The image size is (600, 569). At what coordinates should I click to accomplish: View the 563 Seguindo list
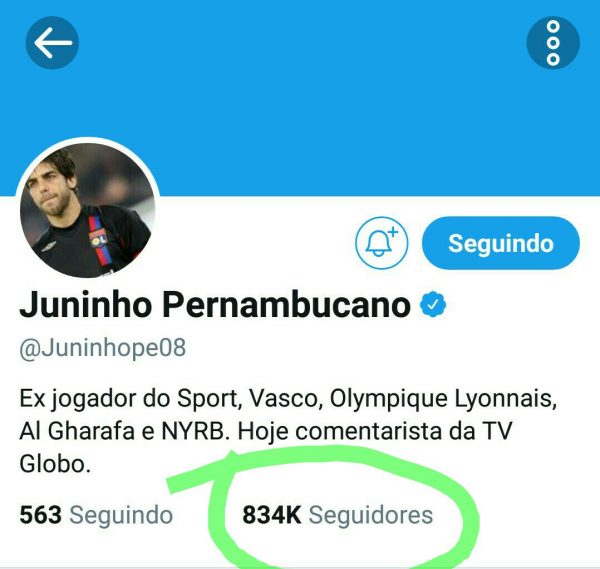[96, 515]
